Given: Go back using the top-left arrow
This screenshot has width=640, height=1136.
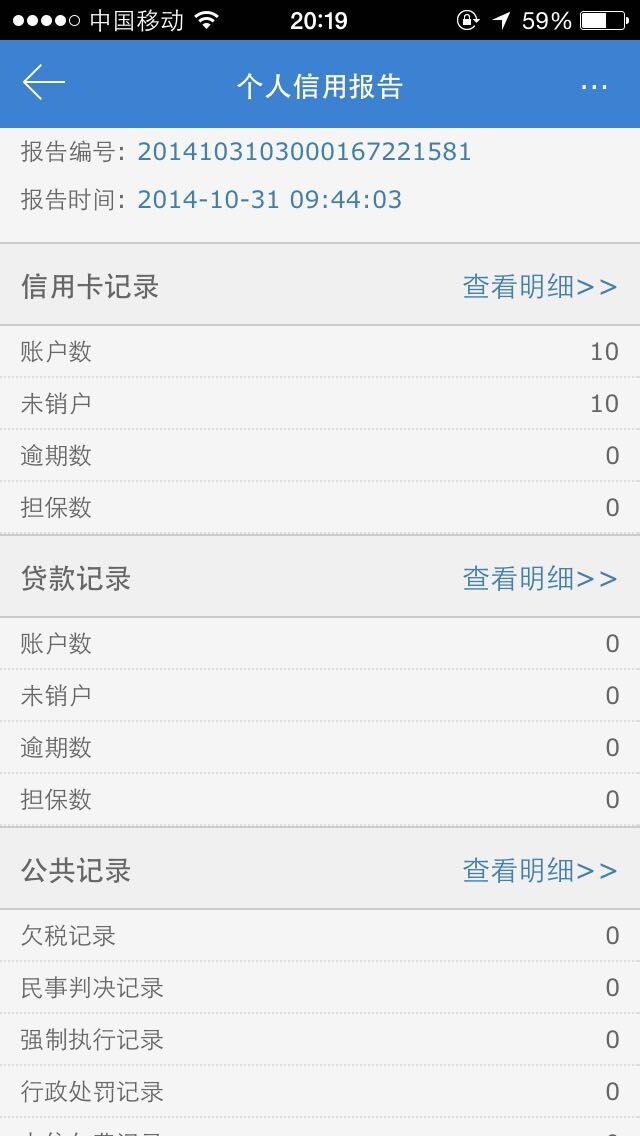Looking at the screenshot, I should click(44, 84).
